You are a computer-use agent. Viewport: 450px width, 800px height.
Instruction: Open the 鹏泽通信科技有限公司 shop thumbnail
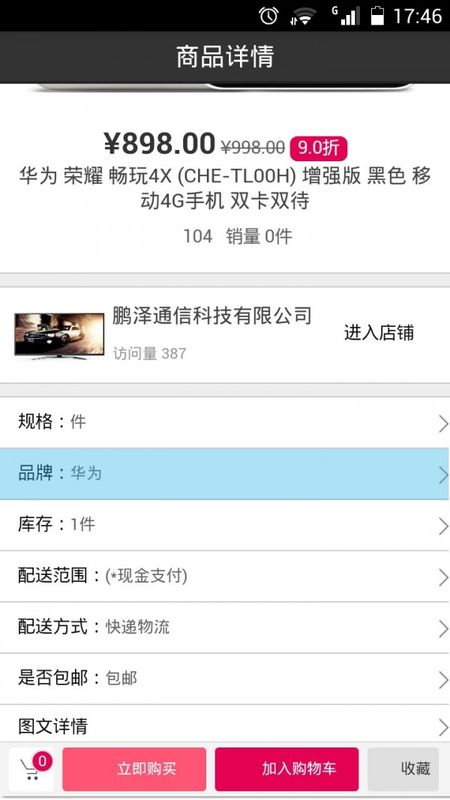(59, 336)
